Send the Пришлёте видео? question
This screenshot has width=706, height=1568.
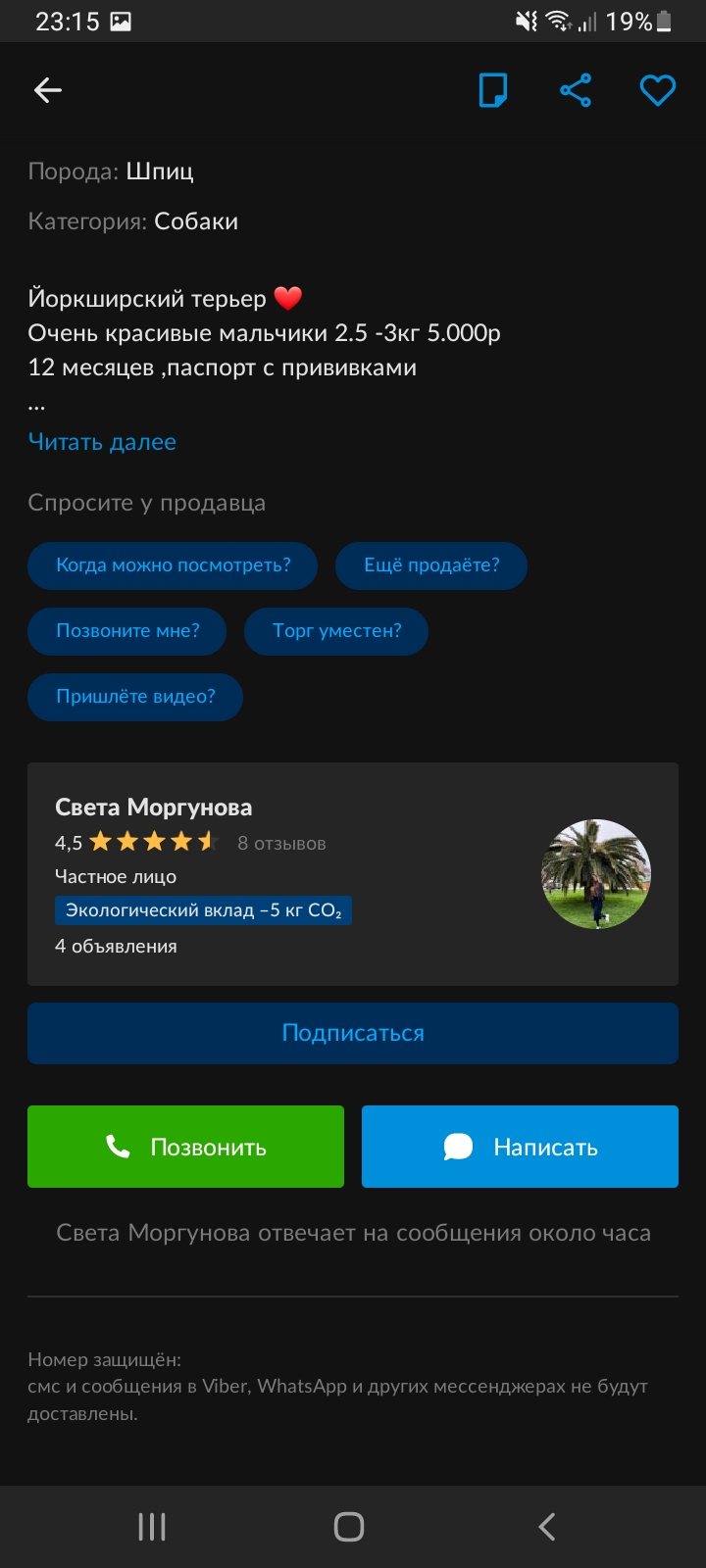click(x=135, y=697)
